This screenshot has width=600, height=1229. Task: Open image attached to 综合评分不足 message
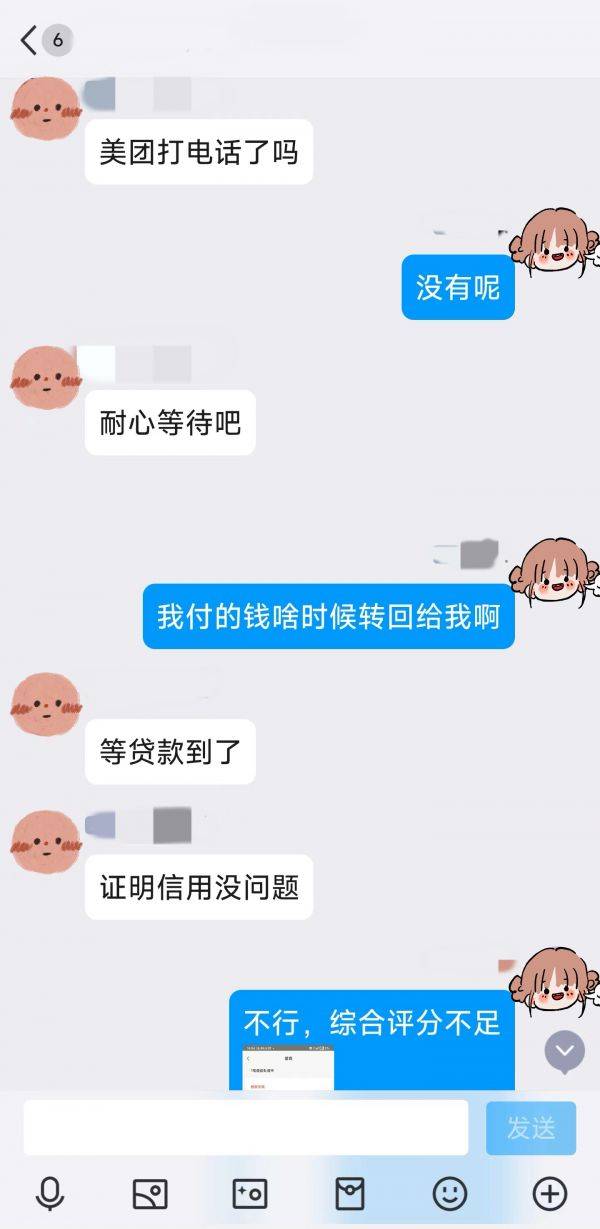click(288, 1067)
